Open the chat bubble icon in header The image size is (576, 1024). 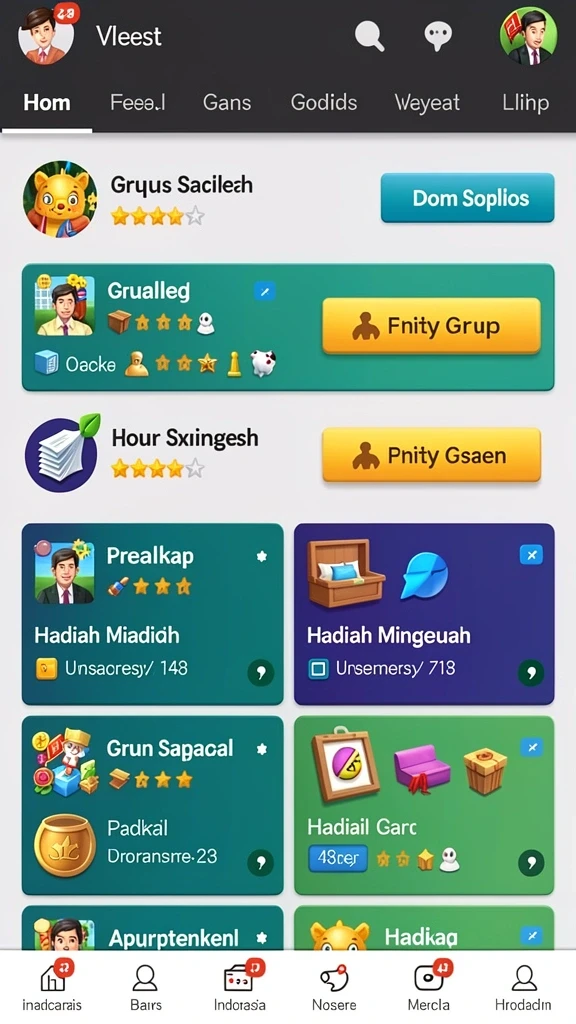pyautogui.click(x=438, y=35)
